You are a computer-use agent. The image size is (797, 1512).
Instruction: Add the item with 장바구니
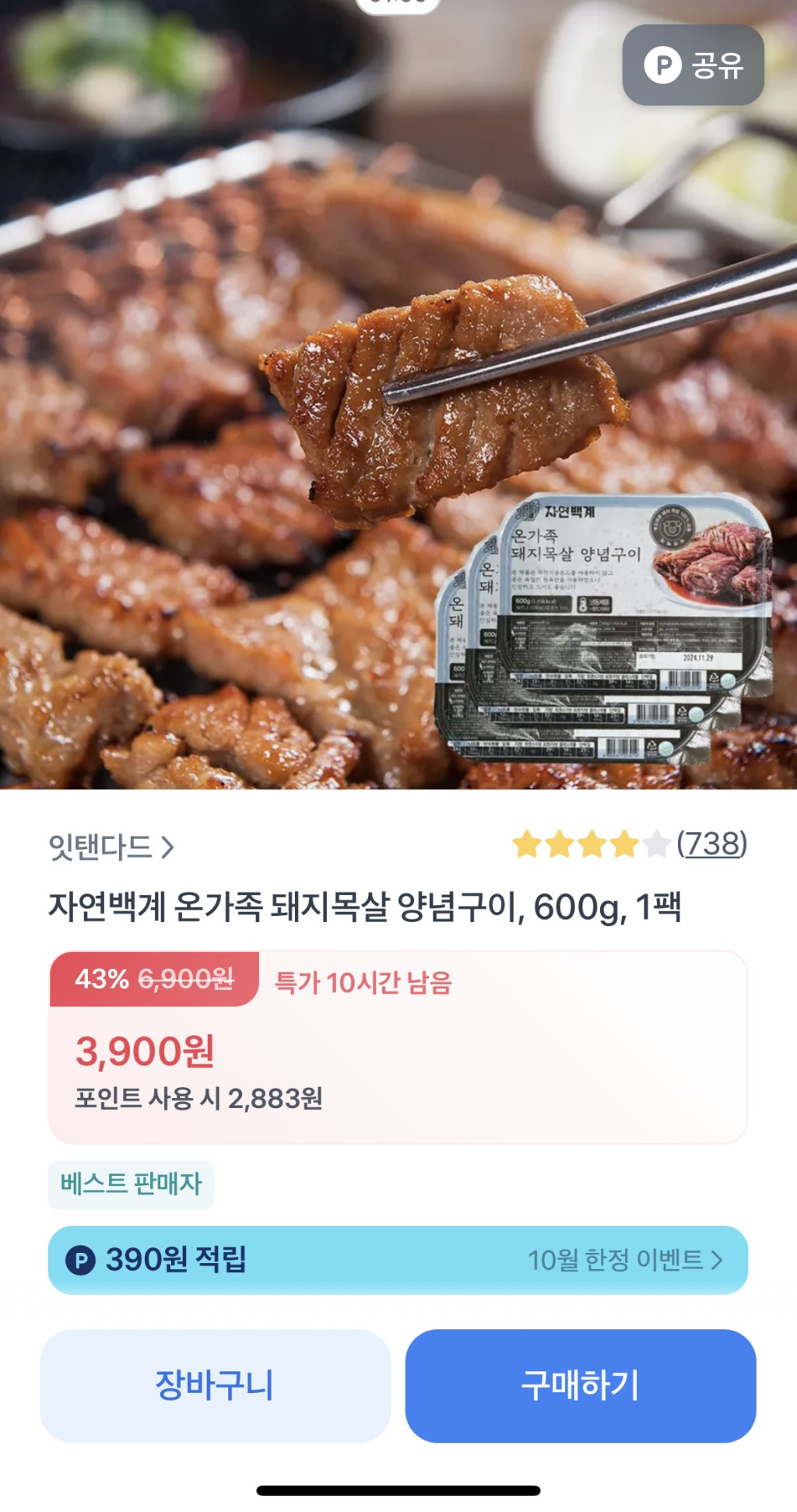pos(215,1385)
